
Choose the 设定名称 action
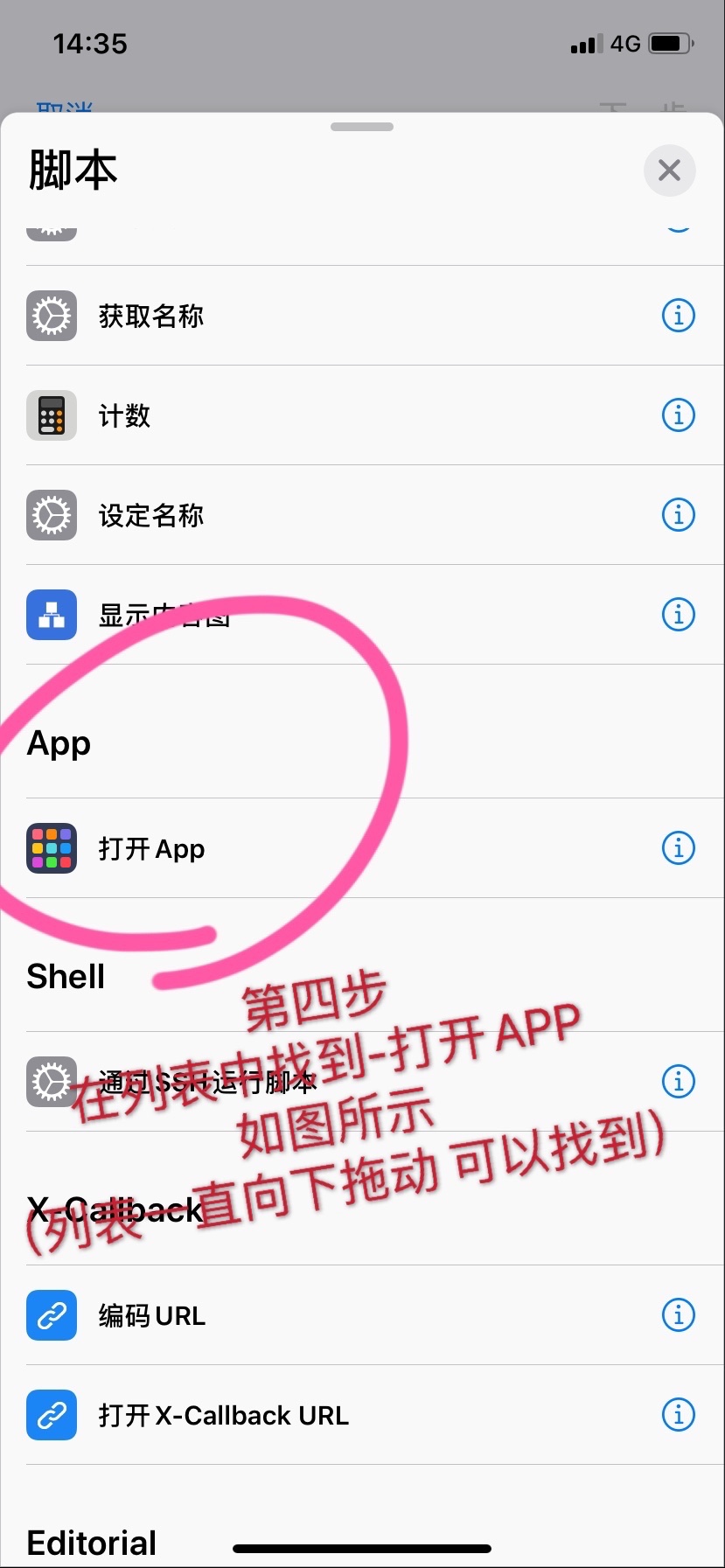pos(151,515)
